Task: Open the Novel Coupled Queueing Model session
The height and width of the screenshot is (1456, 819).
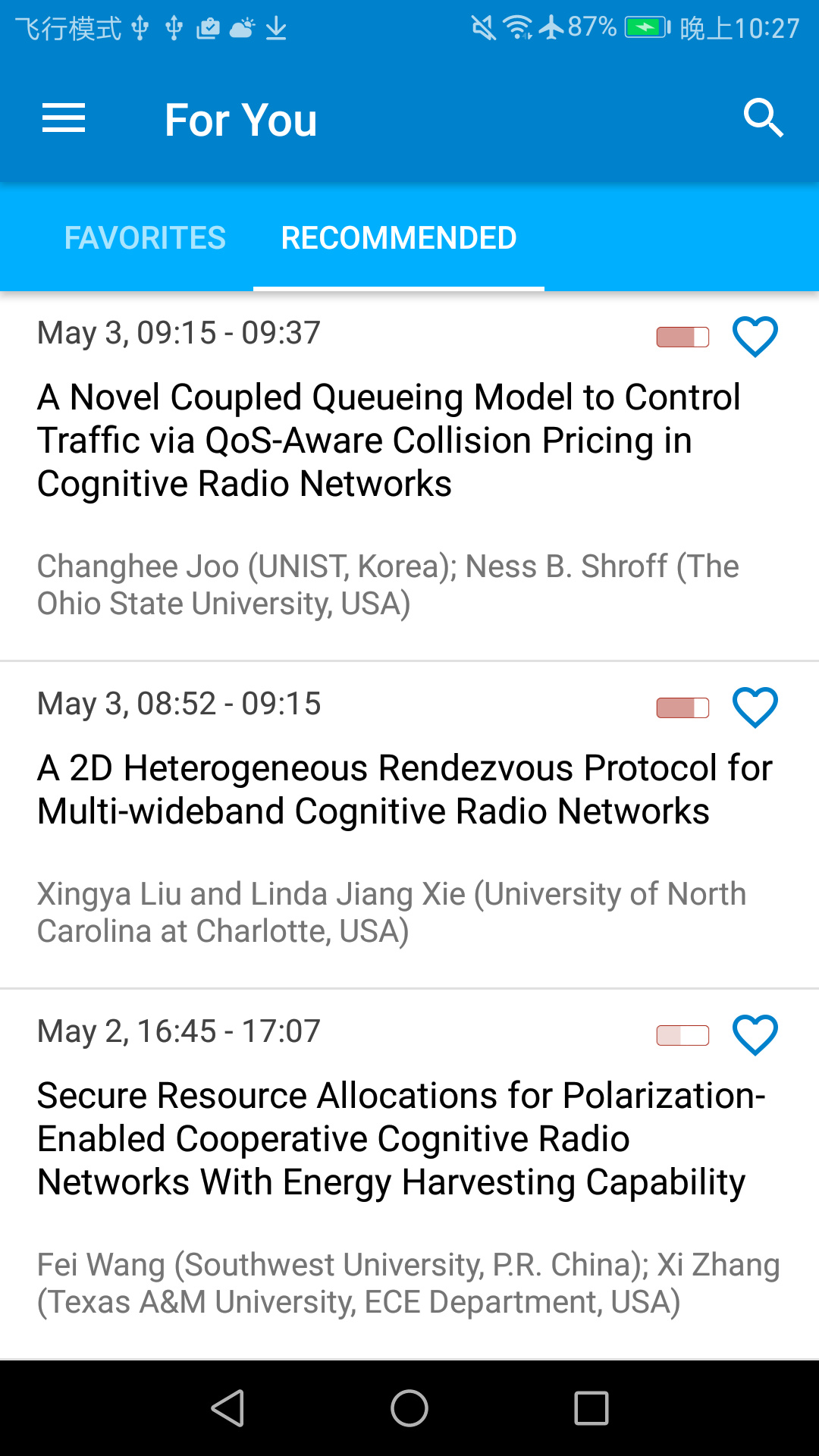Action: coord(388,441)
